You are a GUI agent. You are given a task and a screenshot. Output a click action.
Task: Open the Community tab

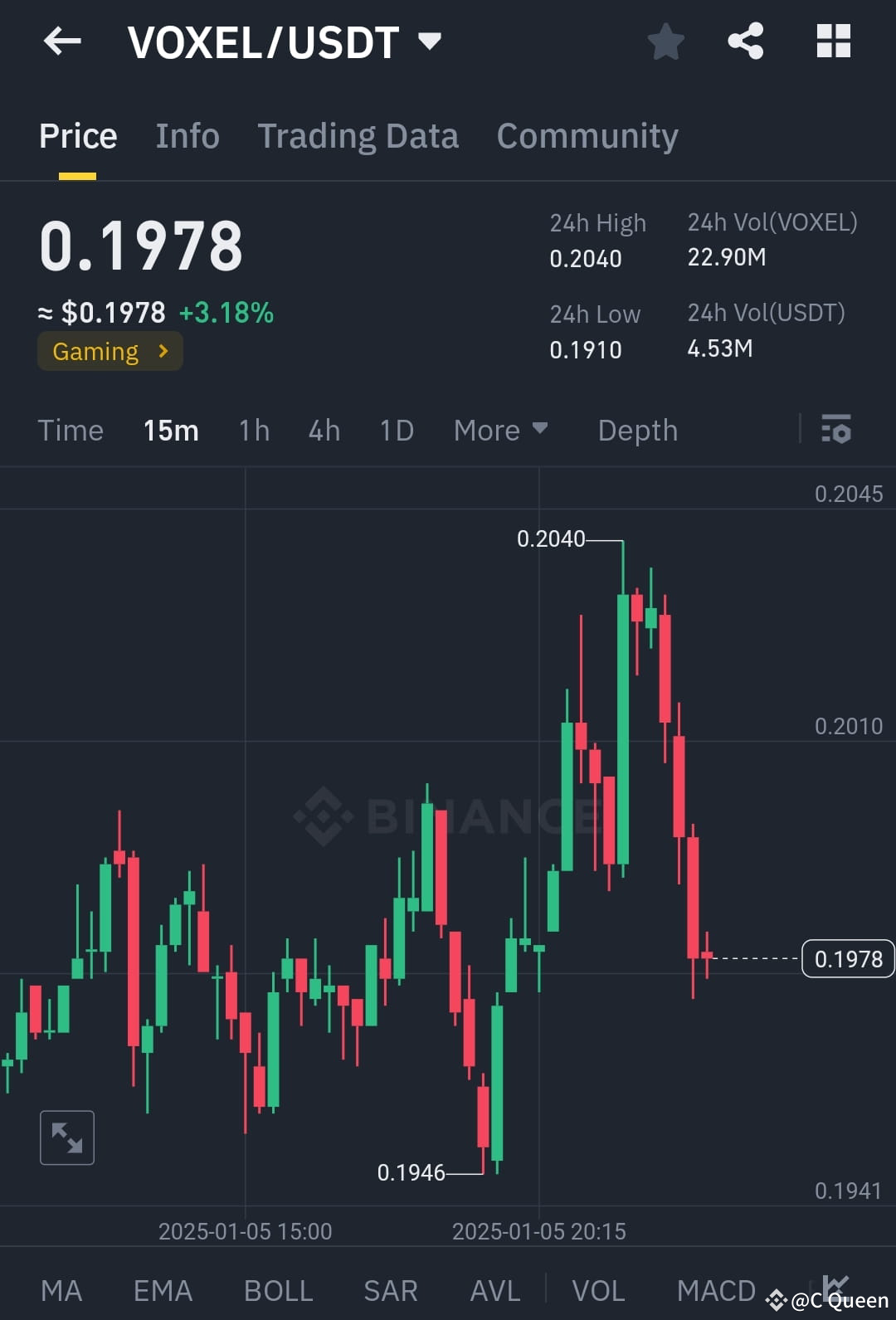587,135
